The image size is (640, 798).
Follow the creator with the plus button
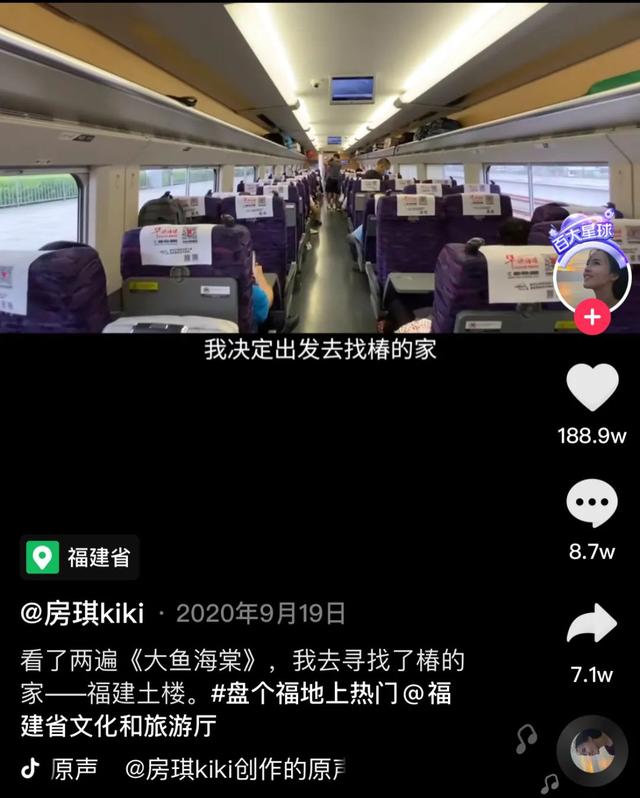pos(592,318)
